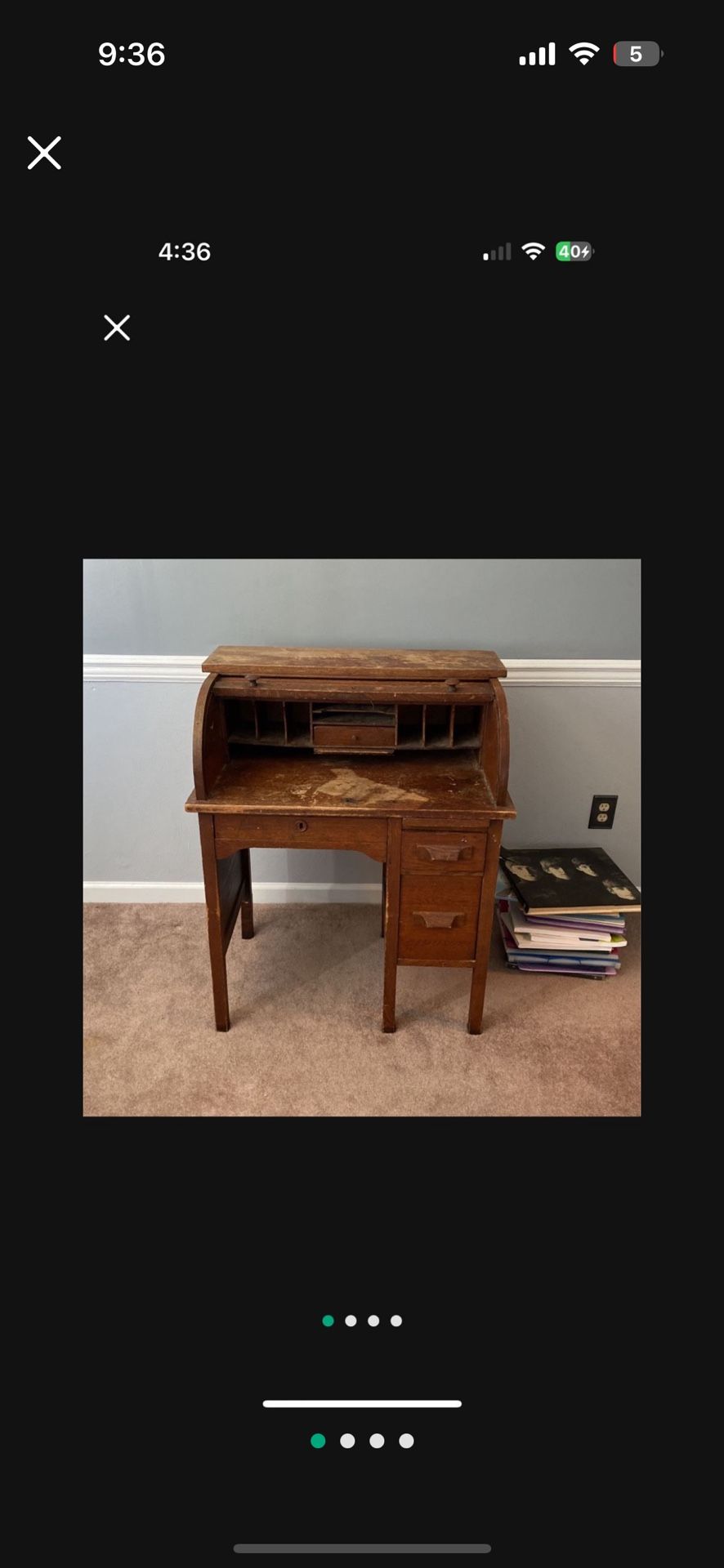Tap the inner screenshot's 4:36 clock
This screenshot has height=1568, width=724.
(x=184, y=252)
